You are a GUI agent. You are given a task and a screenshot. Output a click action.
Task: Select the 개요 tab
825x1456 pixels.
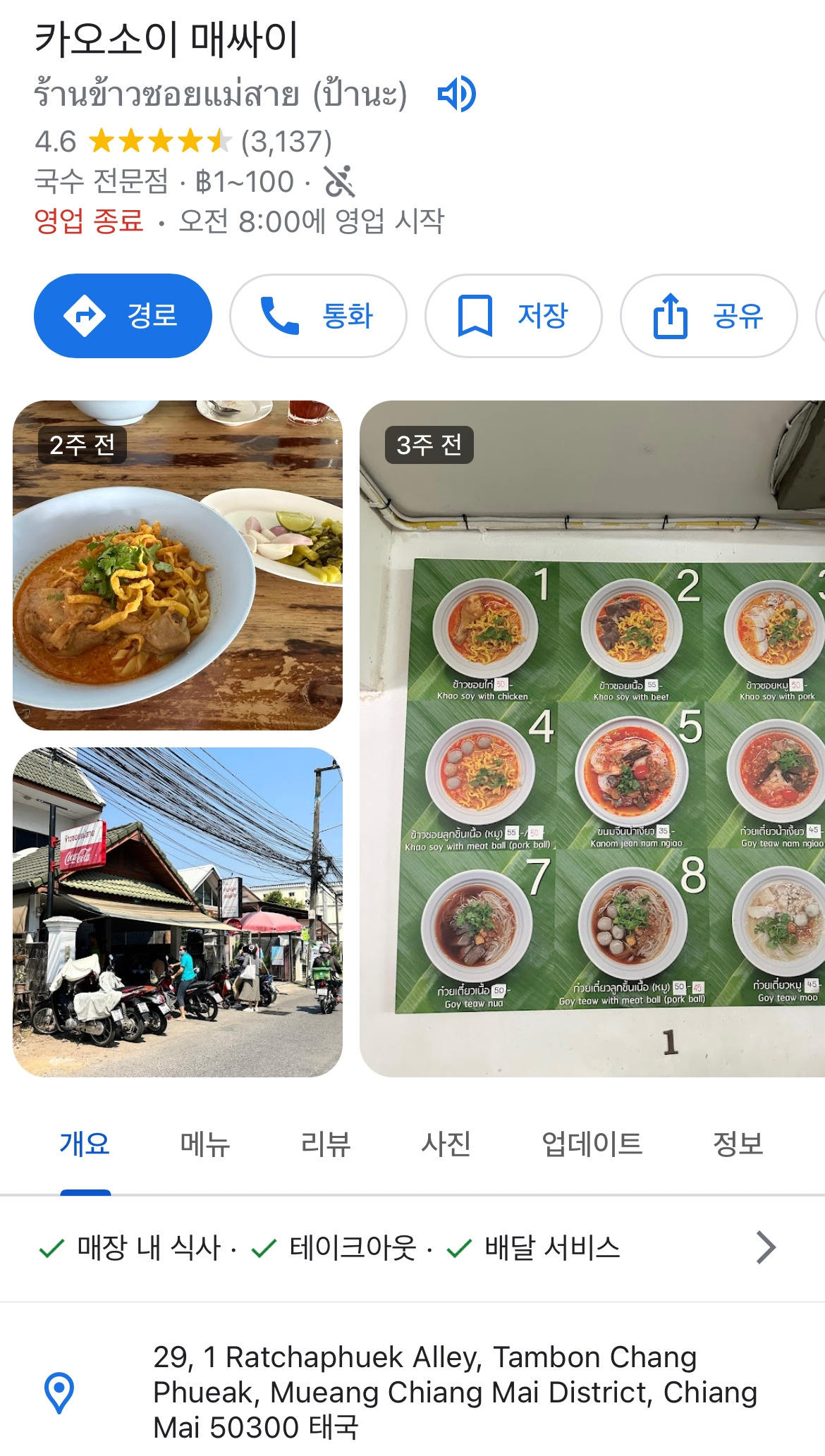pos(85,1144)
